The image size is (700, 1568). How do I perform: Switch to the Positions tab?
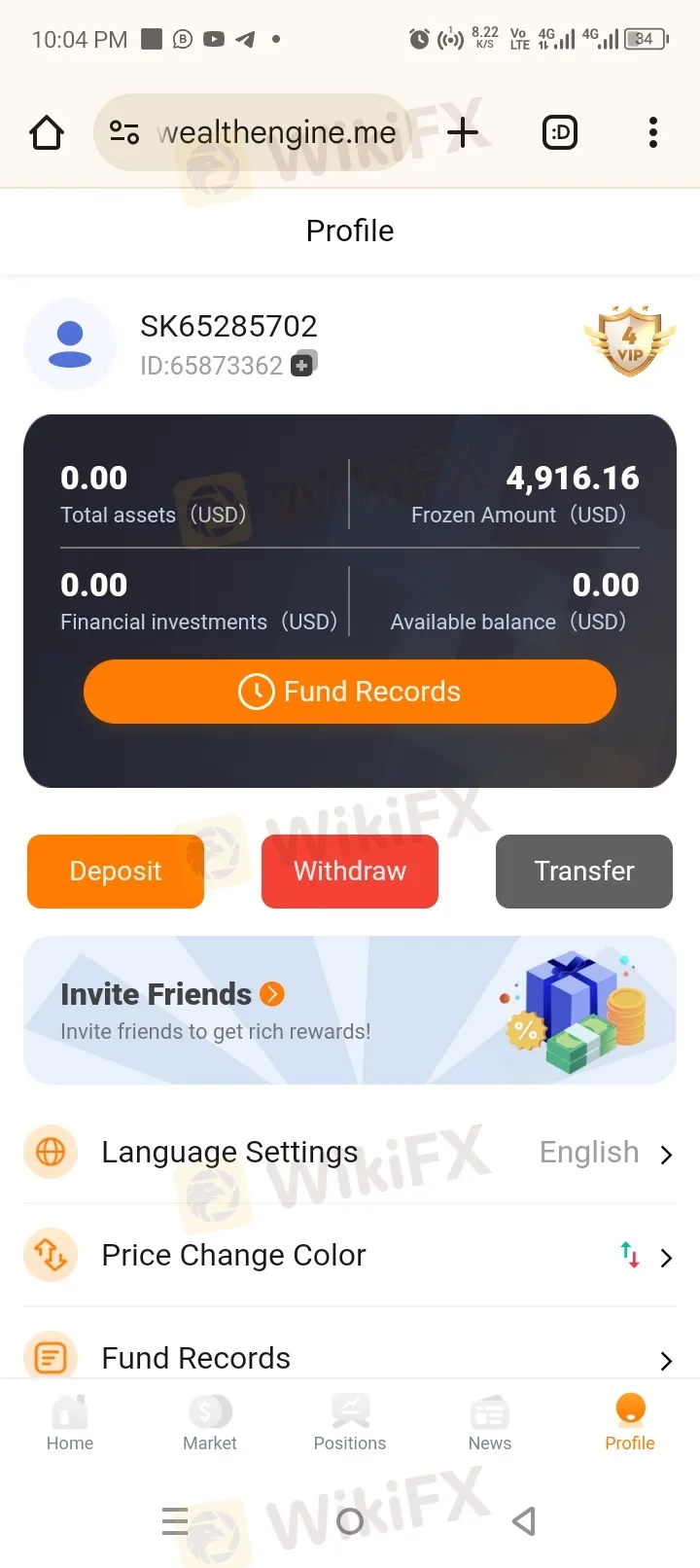click(x=350, y=1423)
